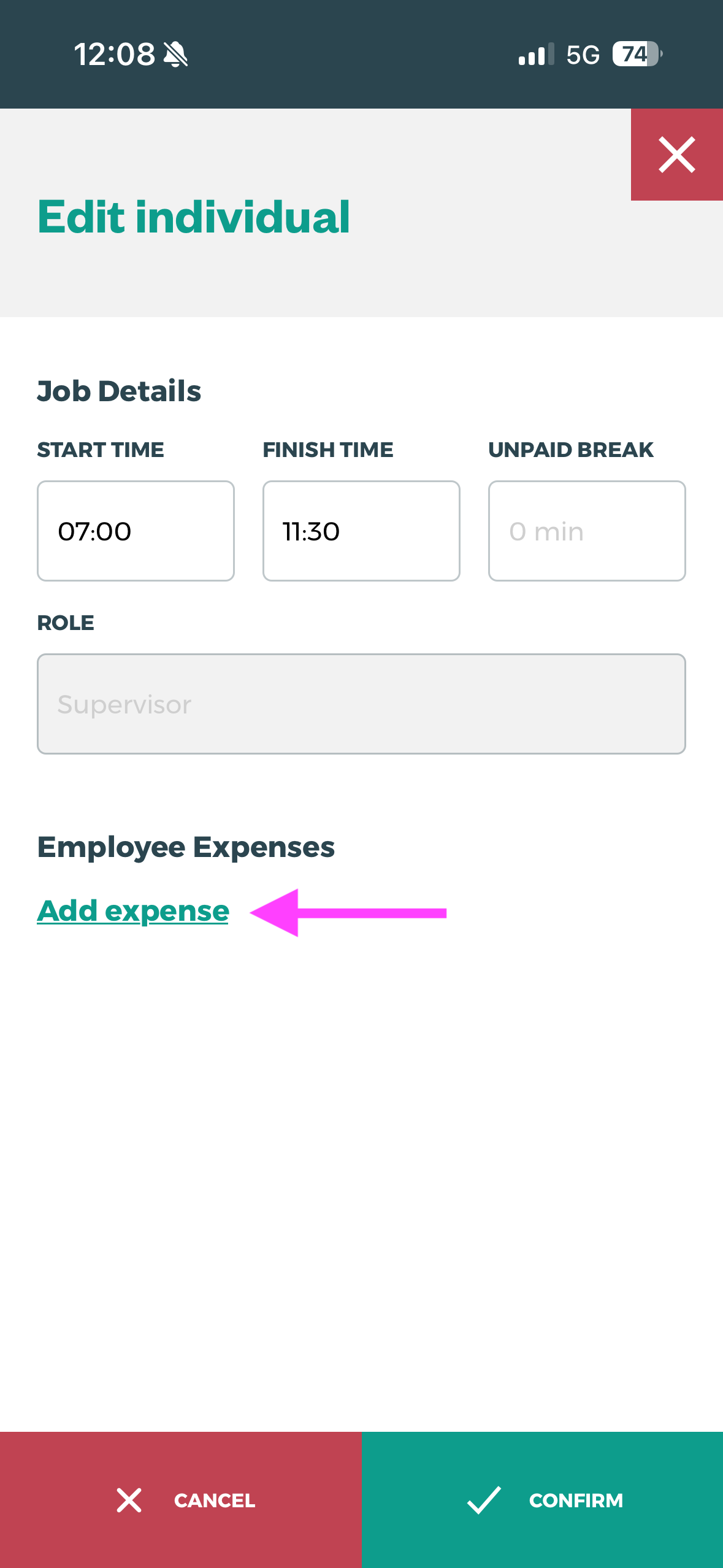
Task: Confirm the job detail changes
Action: click(x=542, y=1499)
